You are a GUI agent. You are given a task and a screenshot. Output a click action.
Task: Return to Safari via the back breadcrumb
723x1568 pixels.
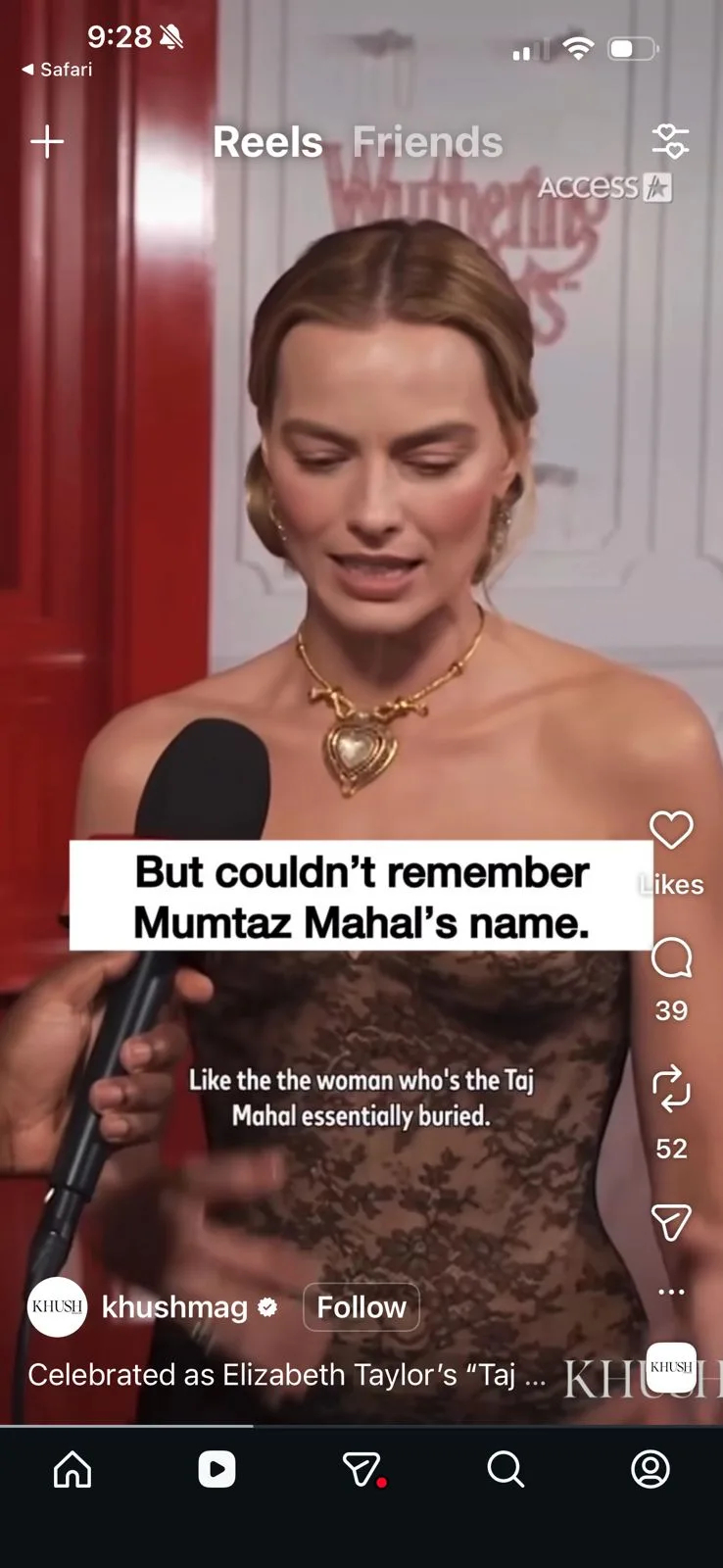tap(57, 70)
